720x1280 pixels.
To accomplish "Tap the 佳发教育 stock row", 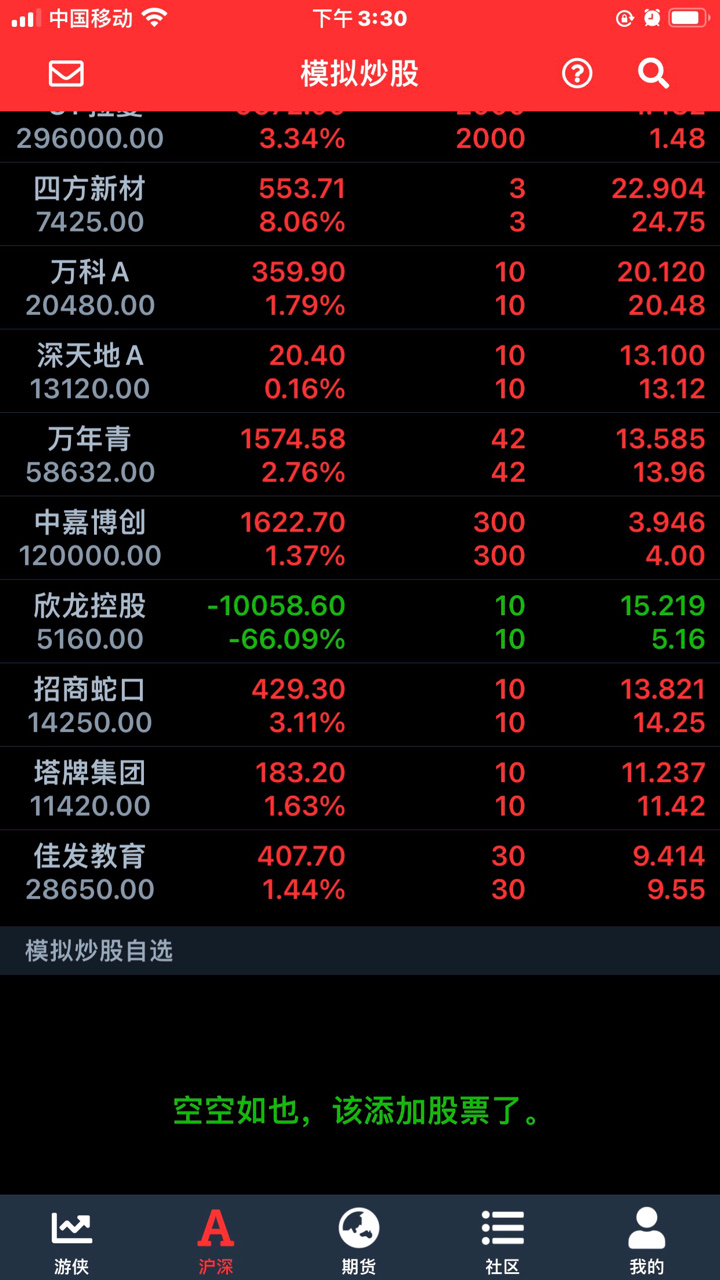I will pyautogui.click(x=360, y=872).
